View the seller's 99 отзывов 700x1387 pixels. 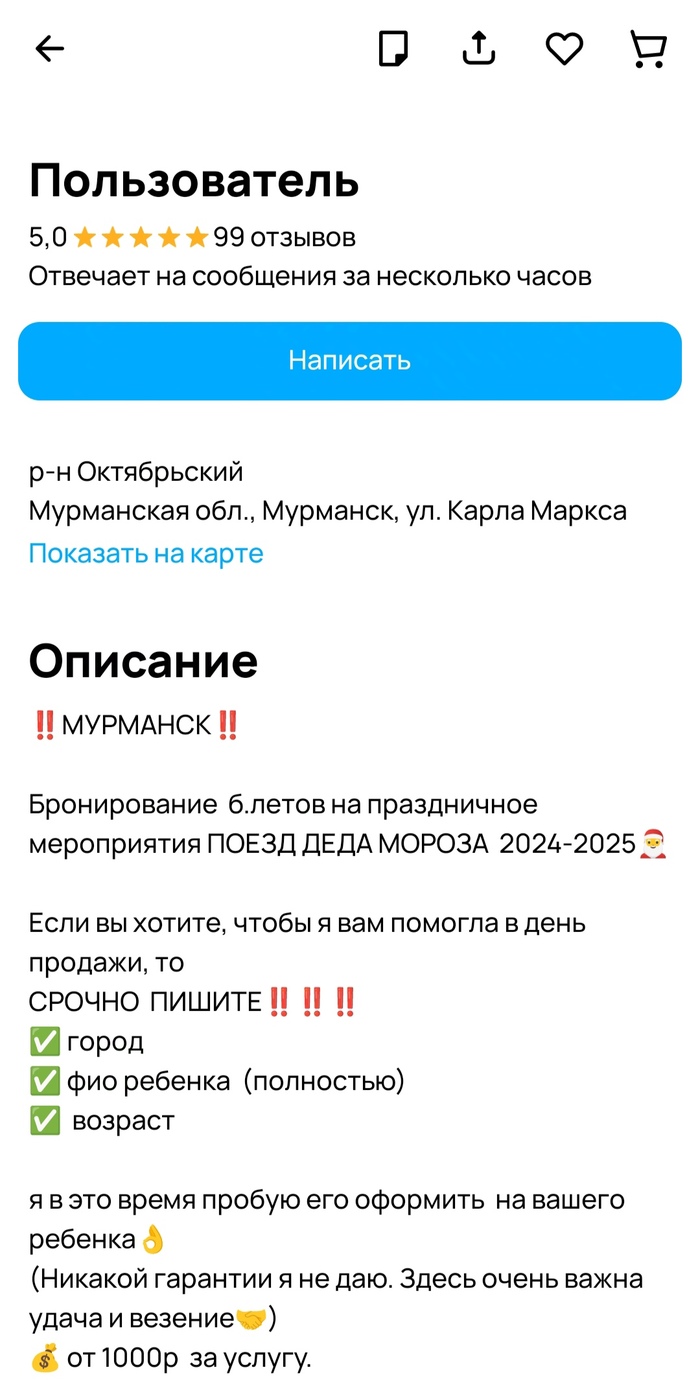284,238
